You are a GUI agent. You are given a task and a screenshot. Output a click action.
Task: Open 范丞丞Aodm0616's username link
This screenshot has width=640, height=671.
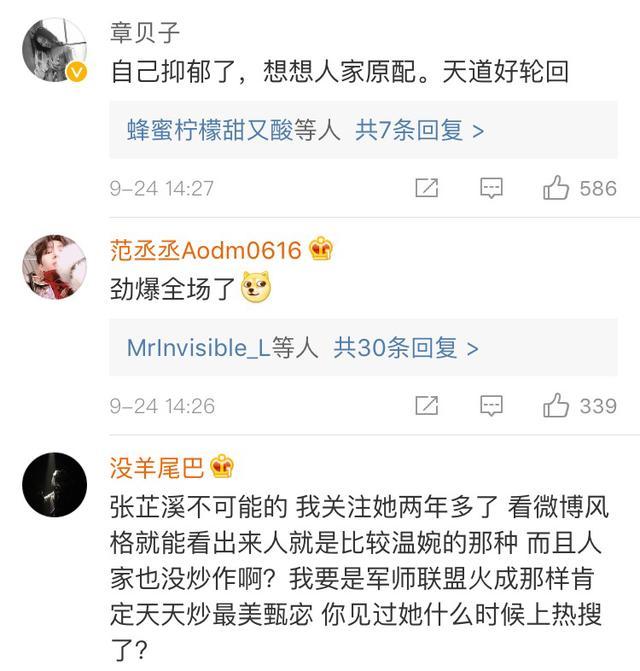coord(206,250)
